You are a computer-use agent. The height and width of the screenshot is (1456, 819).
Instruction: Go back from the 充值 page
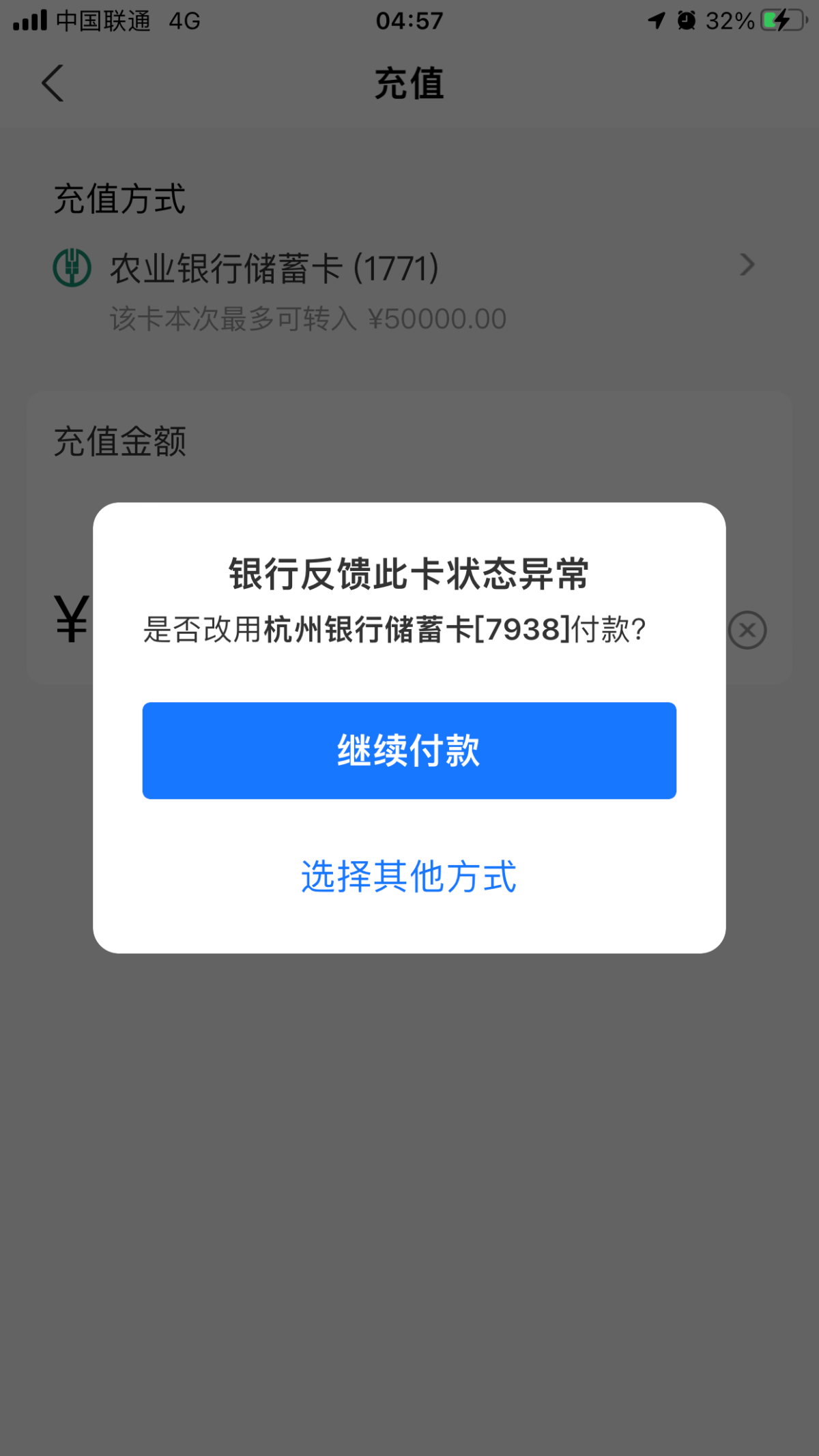tap(53, 83)
